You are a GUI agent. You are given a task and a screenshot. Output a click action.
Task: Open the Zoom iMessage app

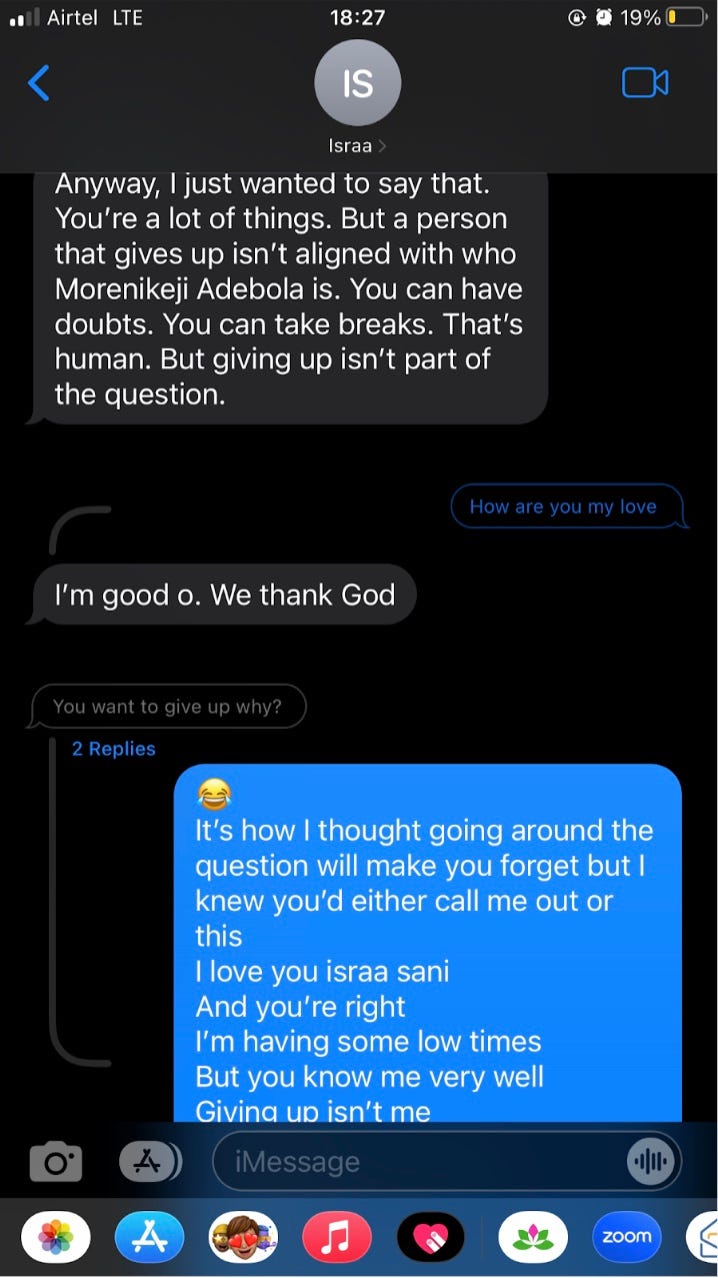tap(627, 1237)
